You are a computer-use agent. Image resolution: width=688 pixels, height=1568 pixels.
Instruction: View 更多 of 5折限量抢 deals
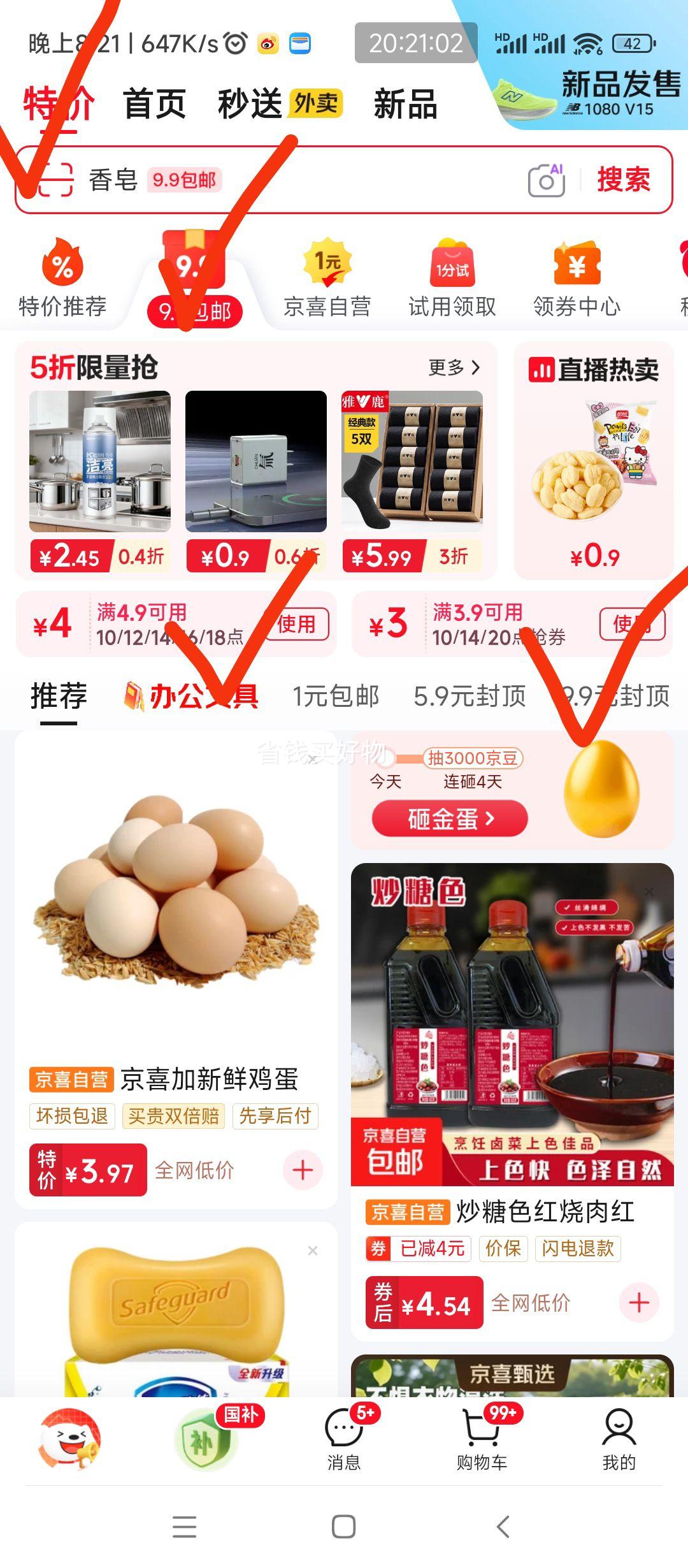[x=454, y=367]
